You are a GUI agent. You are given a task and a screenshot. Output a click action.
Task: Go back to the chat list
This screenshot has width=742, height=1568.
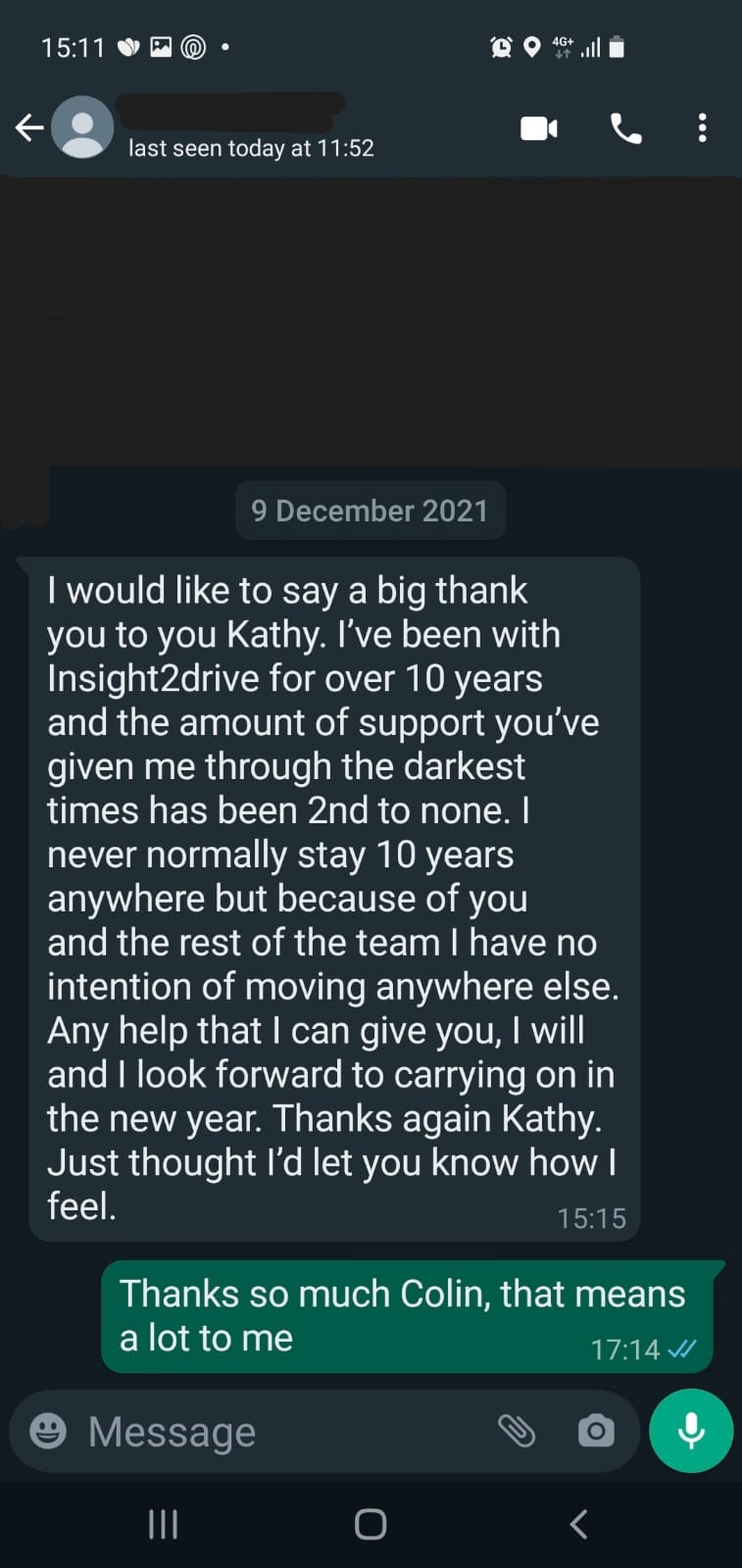coord(29,127)
